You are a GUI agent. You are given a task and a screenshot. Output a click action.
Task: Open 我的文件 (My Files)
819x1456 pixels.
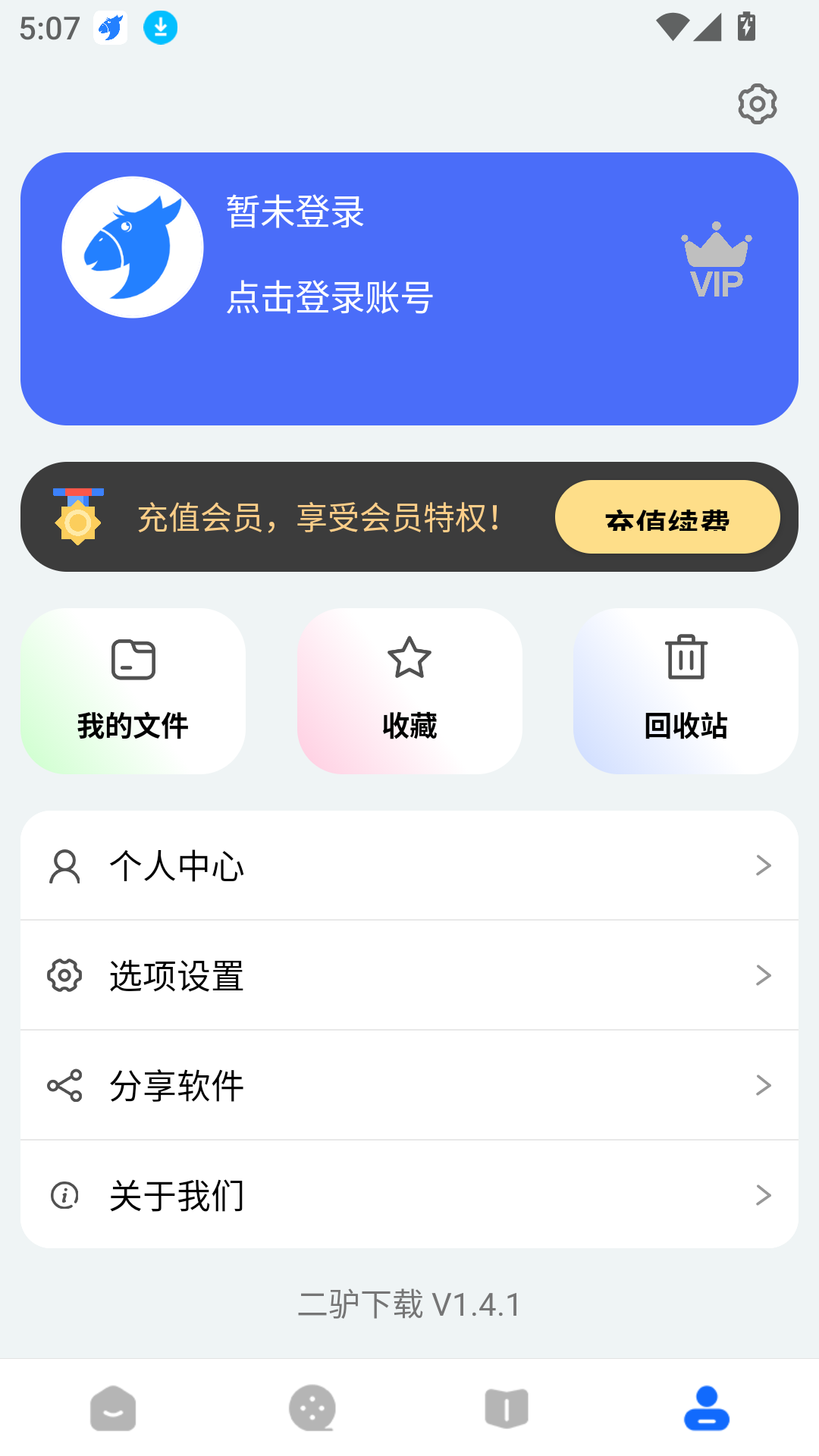[133, 690]
